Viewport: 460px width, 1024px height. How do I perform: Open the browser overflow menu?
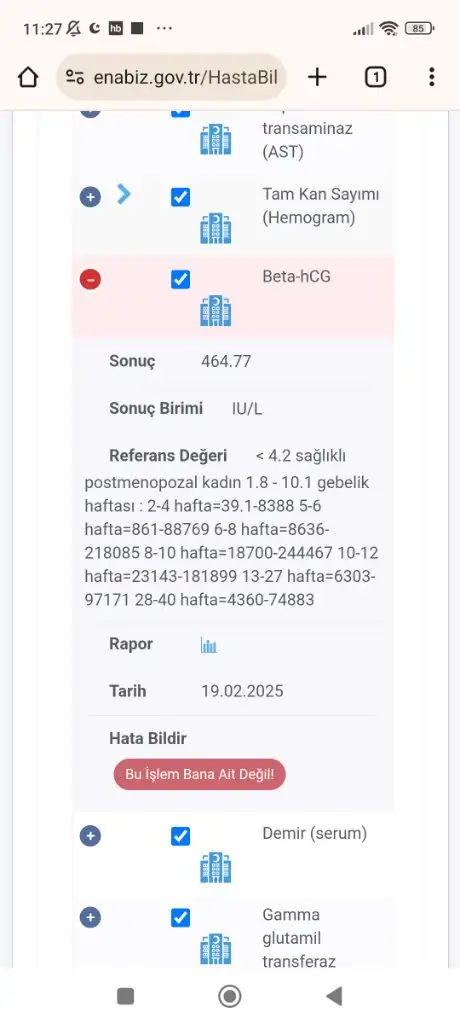pyautogui.click(x=431, y=77)
